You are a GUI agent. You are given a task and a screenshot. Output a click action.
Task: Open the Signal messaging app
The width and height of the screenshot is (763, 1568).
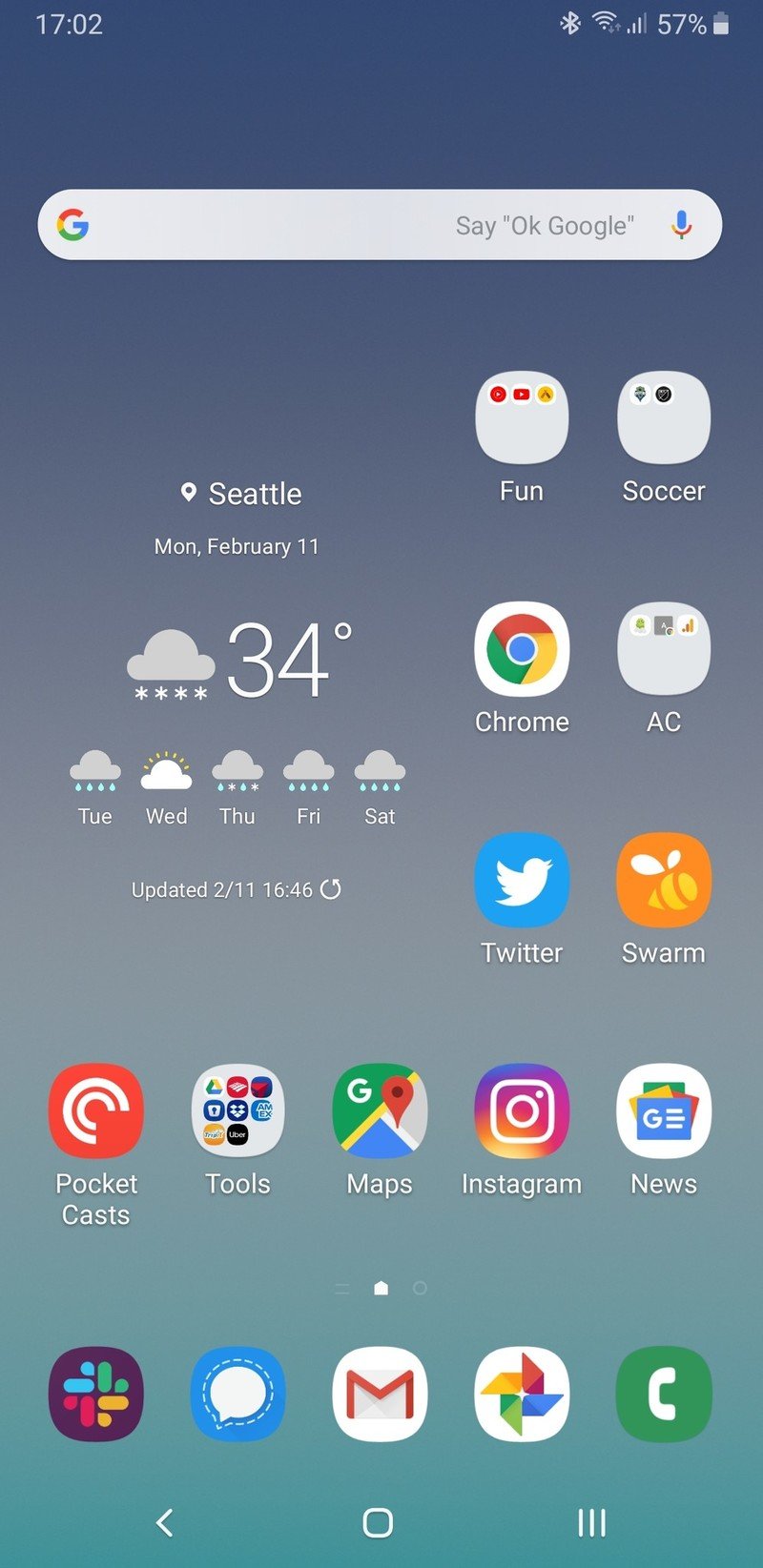point(237,1394)
